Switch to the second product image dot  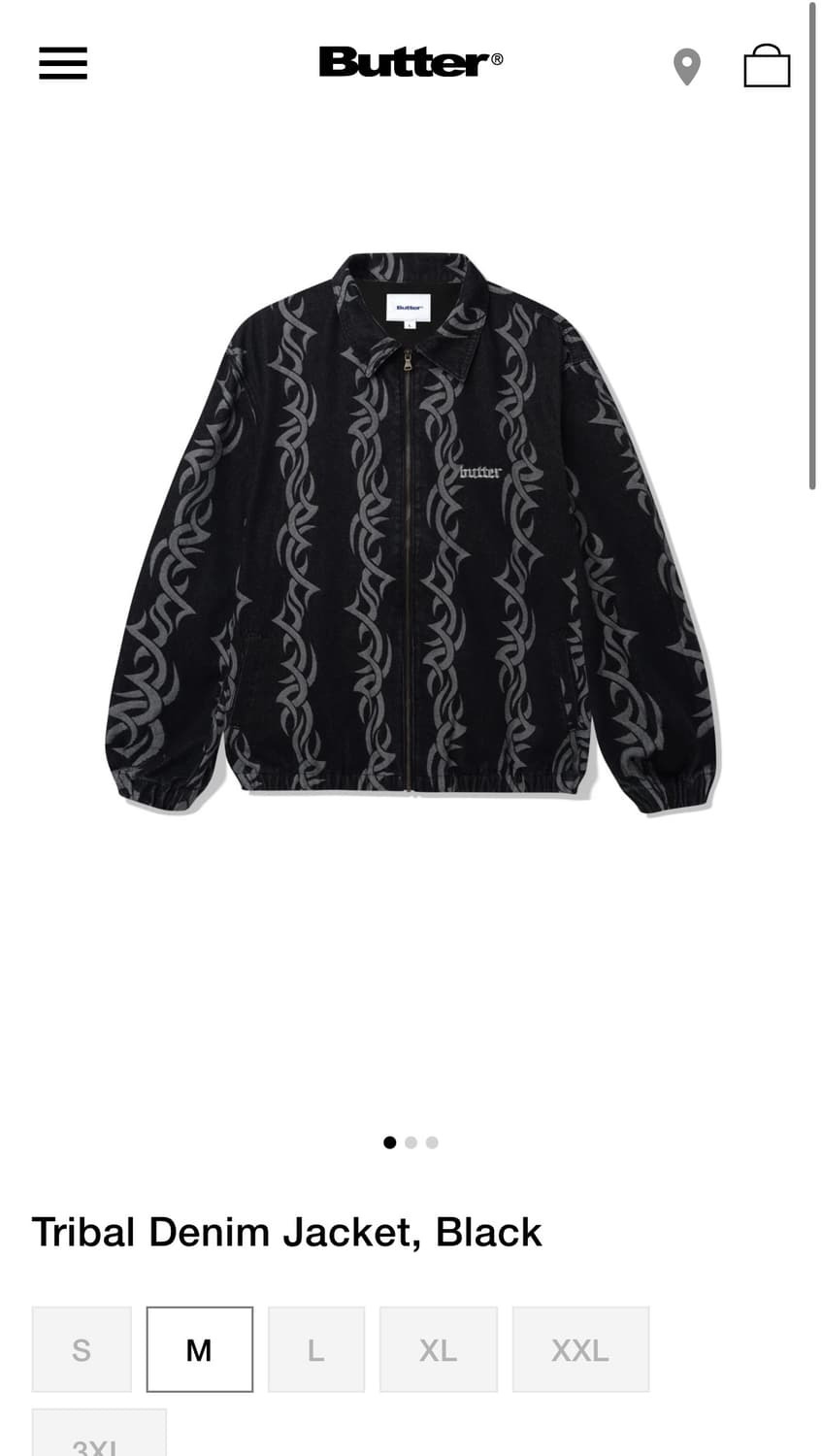tap(410, 1142)
